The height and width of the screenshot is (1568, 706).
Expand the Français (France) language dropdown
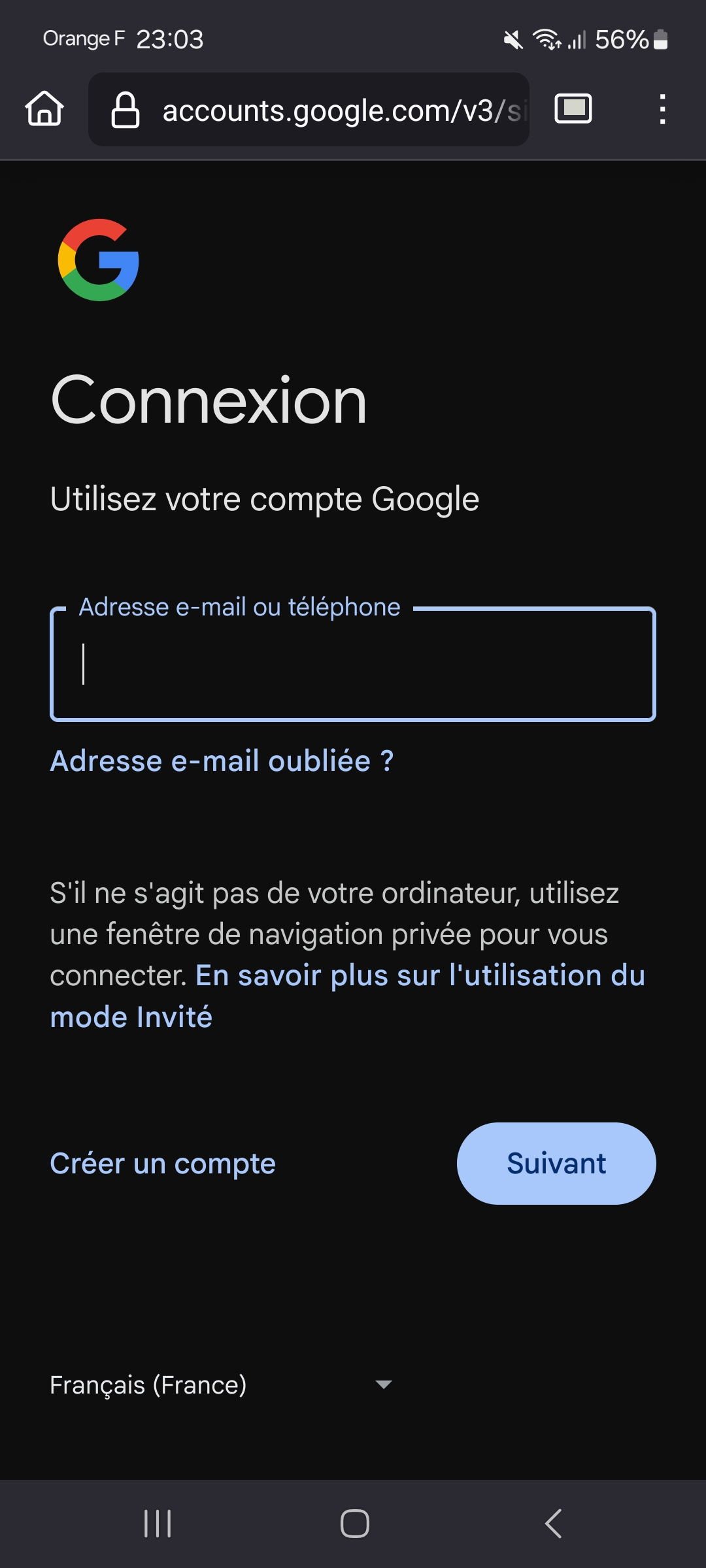[x=221, y=1384]
